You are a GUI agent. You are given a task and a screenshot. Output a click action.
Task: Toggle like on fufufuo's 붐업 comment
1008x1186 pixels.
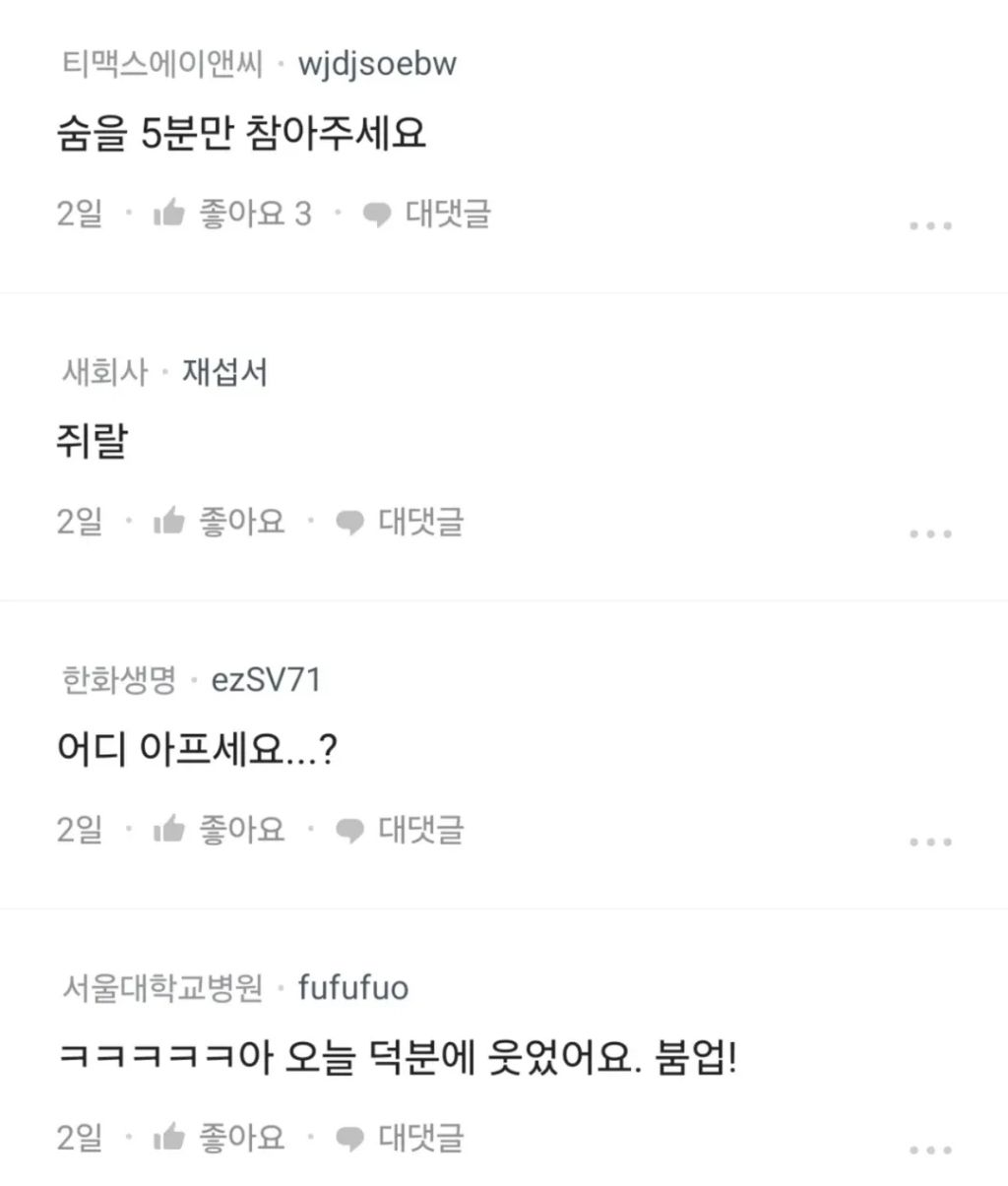coord(171,1138)
